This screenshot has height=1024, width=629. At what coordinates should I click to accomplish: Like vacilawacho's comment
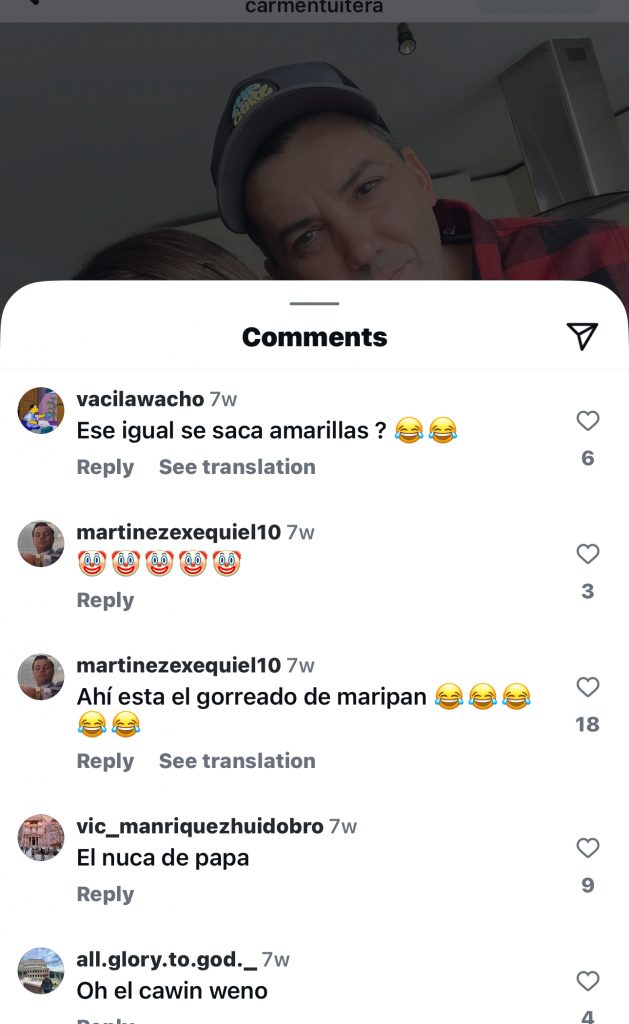point(588,421)
